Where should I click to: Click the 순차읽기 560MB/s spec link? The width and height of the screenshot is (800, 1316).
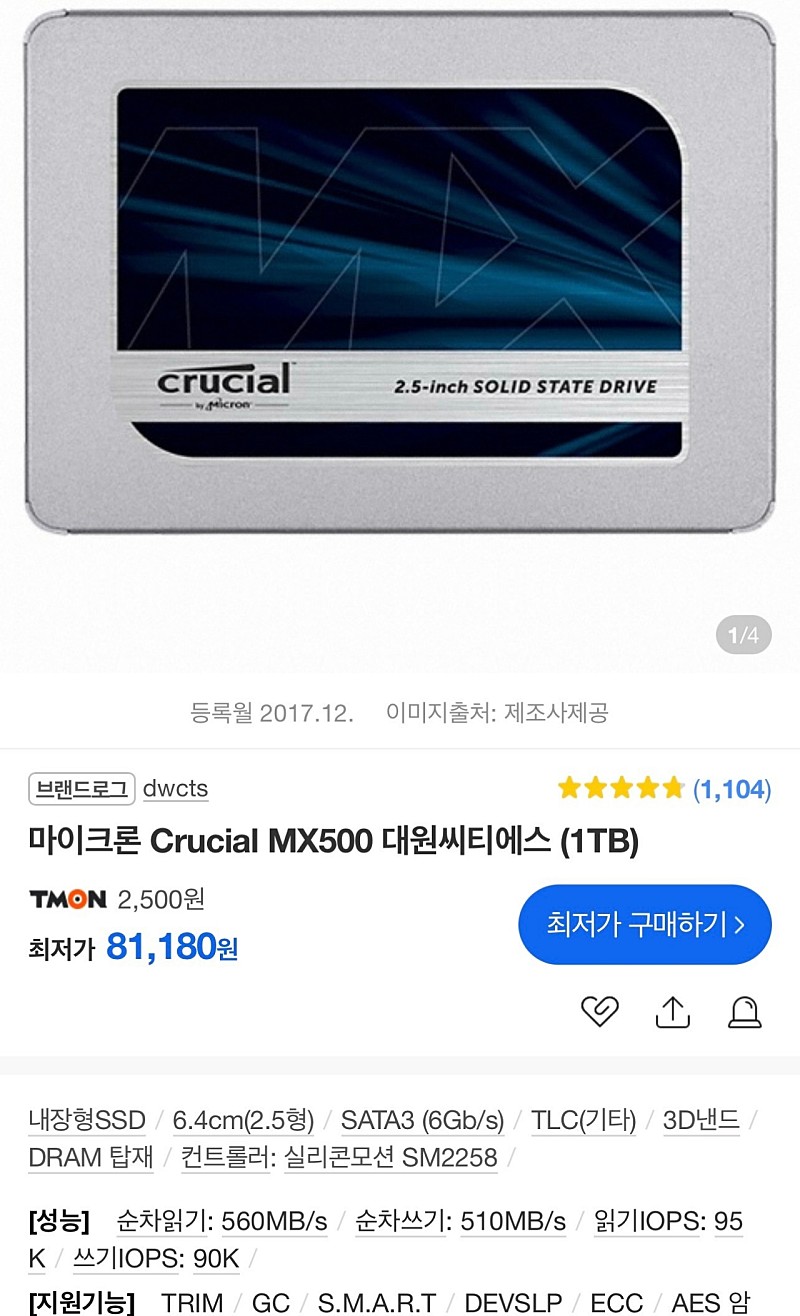(x=221, y=1222)
